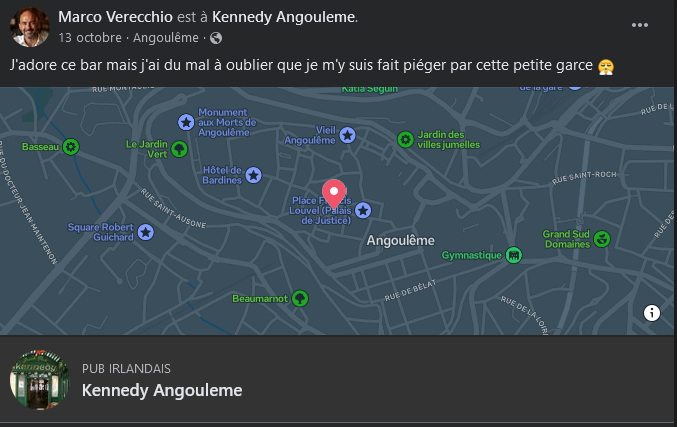The height and width of the screenshot is (427, 677).
Task: Show map info via the i icon
Action: point(652,313)
